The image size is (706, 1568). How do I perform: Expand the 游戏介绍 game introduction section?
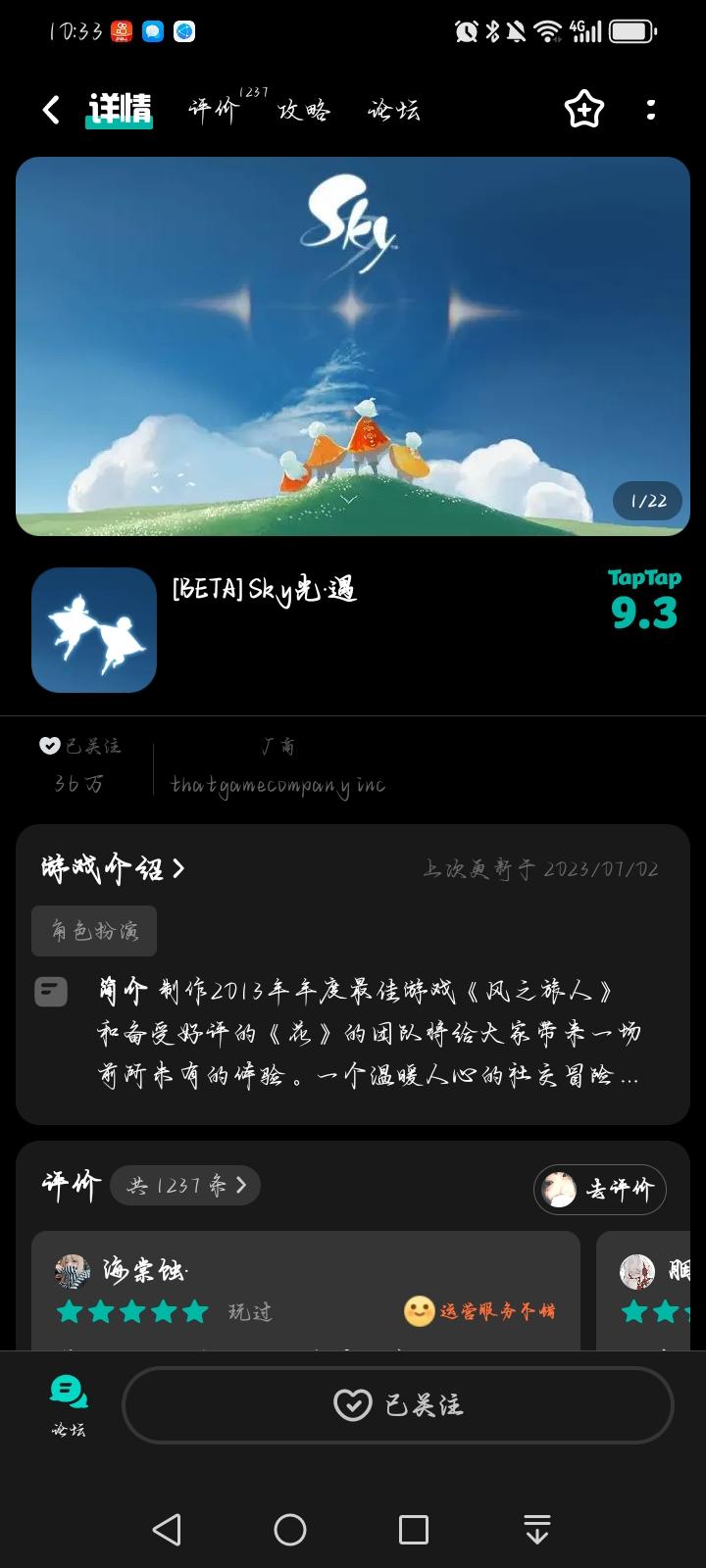coord(110,868)
